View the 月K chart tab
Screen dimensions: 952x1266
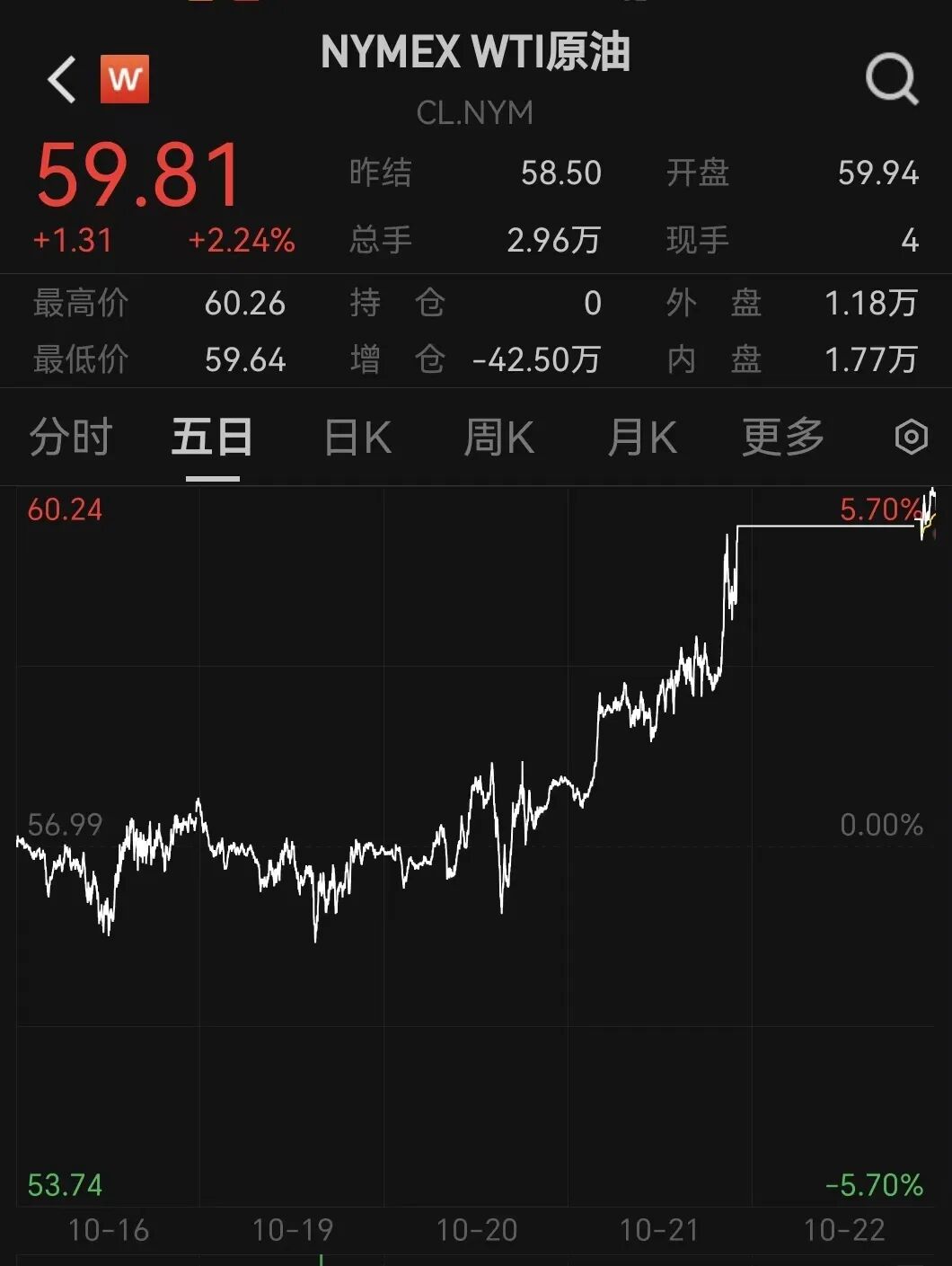(x=641, y=438)
